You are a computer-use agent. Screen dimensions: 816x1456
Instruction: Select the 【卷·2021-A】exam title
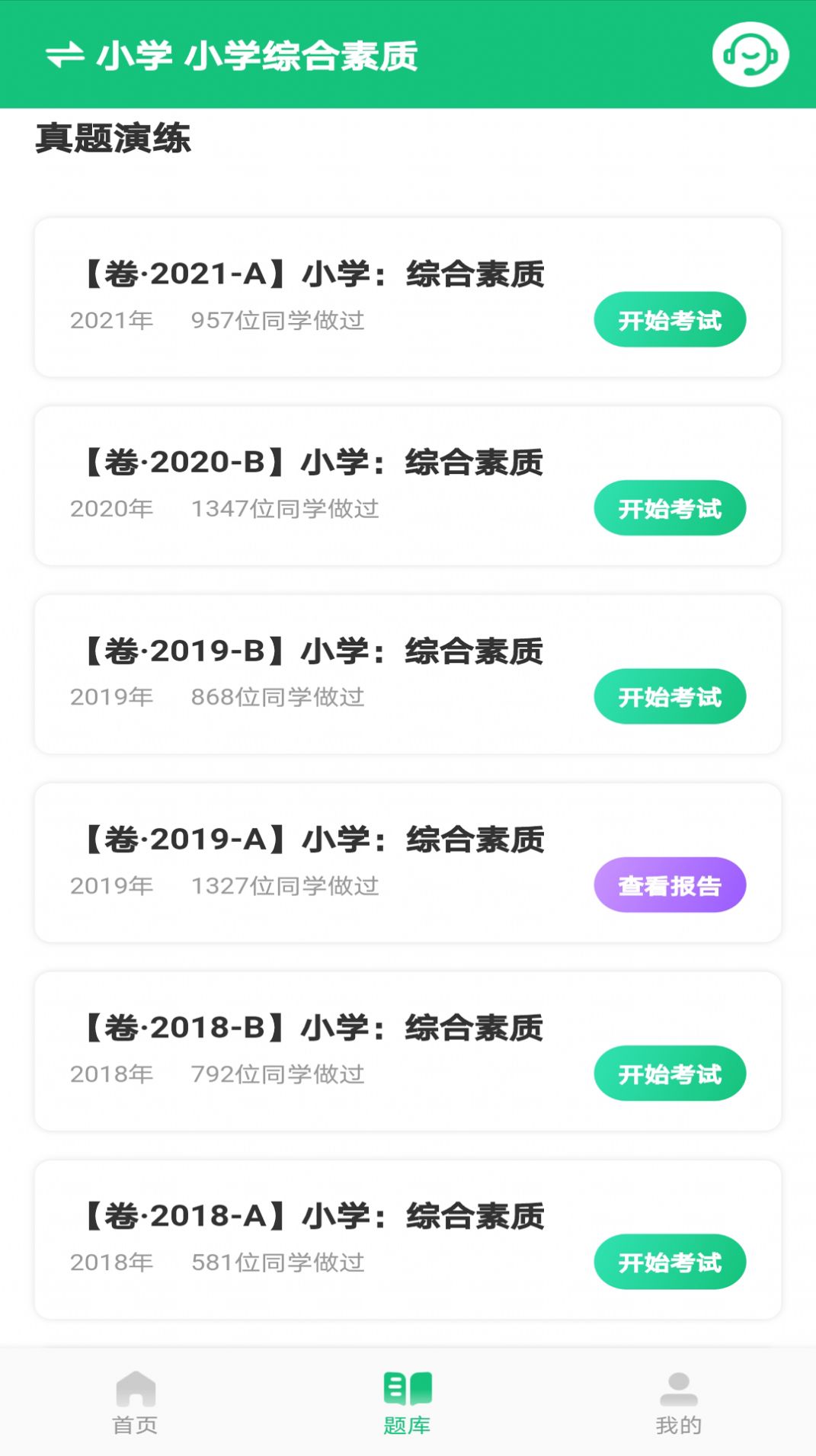coord(312,274)
